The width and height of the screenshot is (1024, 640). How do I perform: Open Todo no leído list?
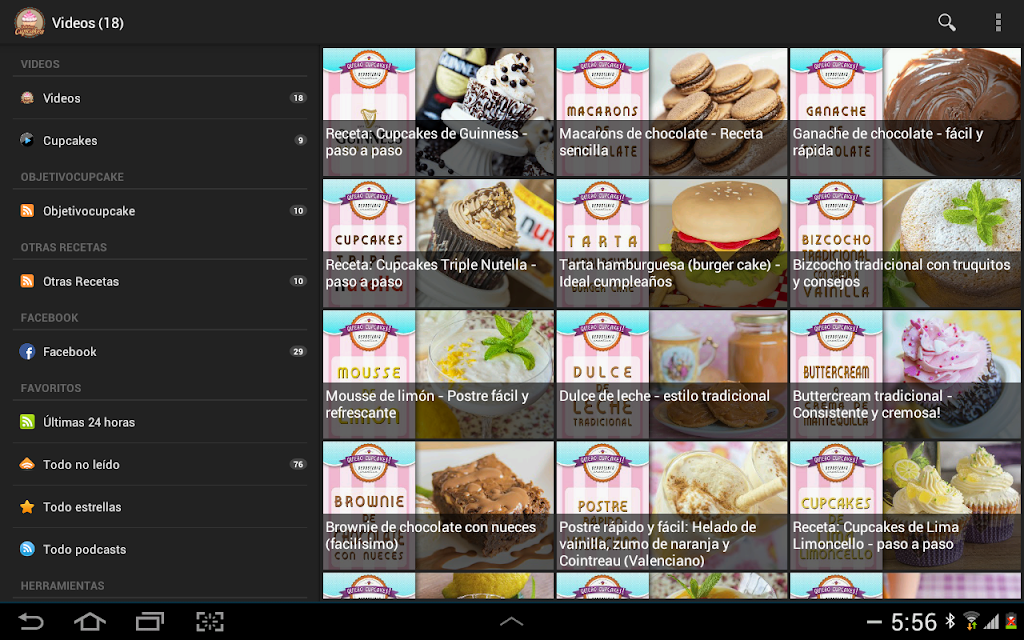(x=160, y=464)
